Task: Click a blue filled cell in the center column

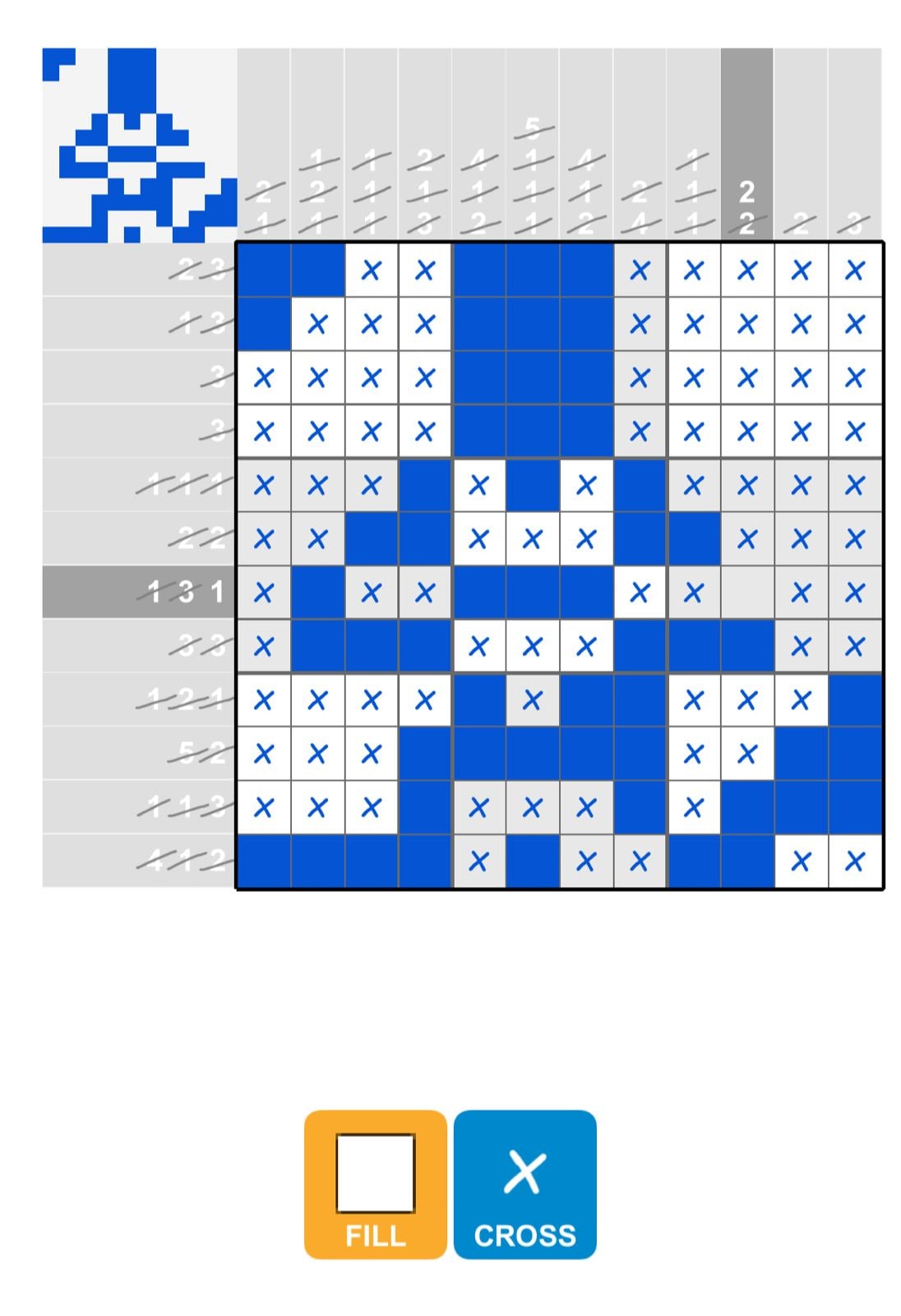Action: pos(532,376)
